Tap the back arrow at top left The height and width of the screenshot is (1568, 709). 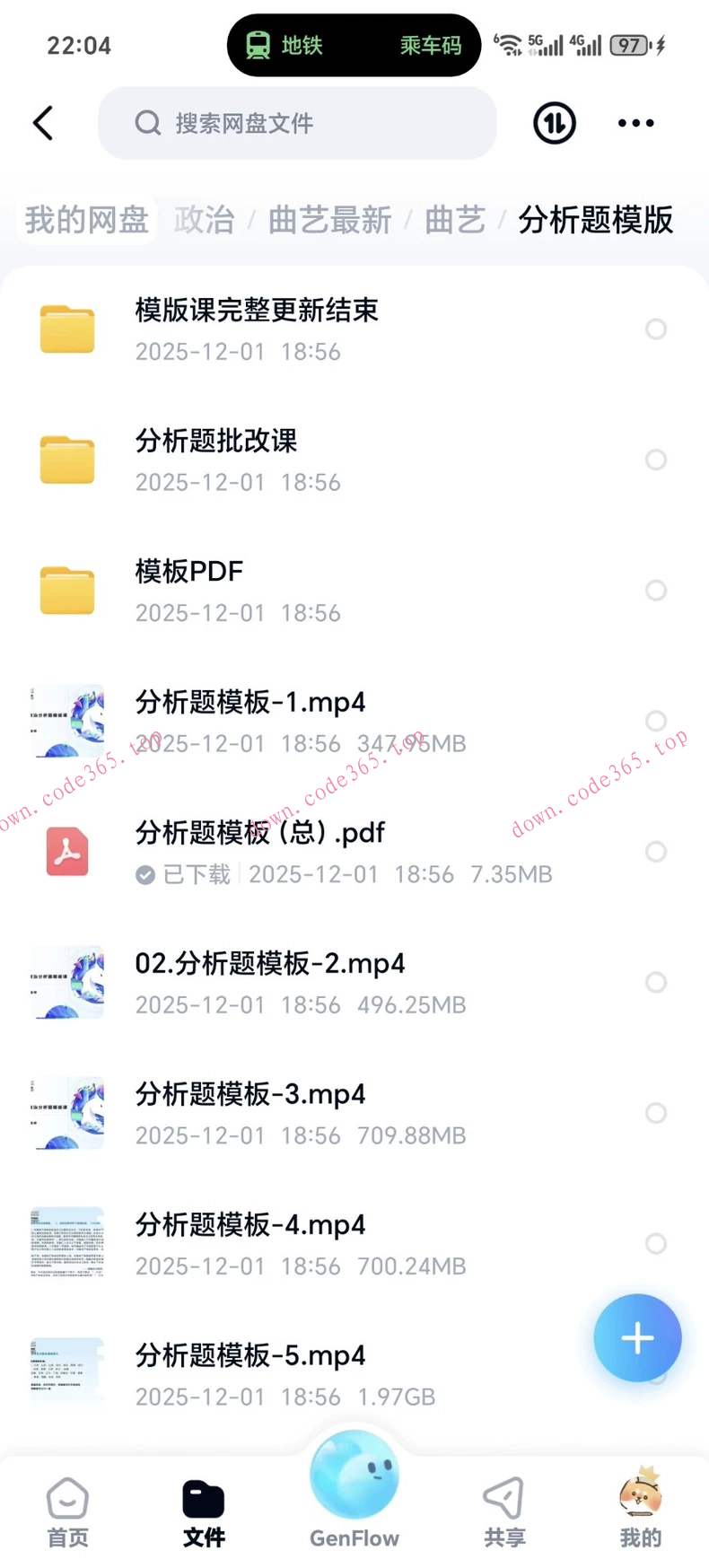pyautogui.click(x=43, y=123)
